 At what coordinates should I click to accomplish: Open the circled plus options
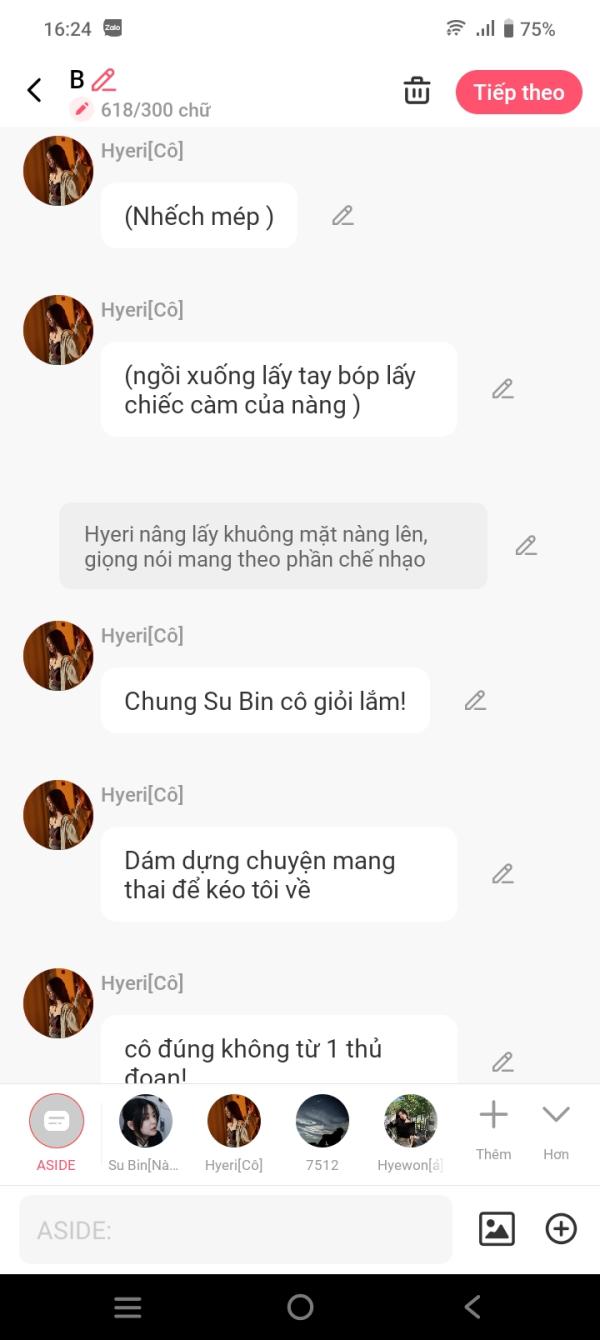coord(561,1229)
